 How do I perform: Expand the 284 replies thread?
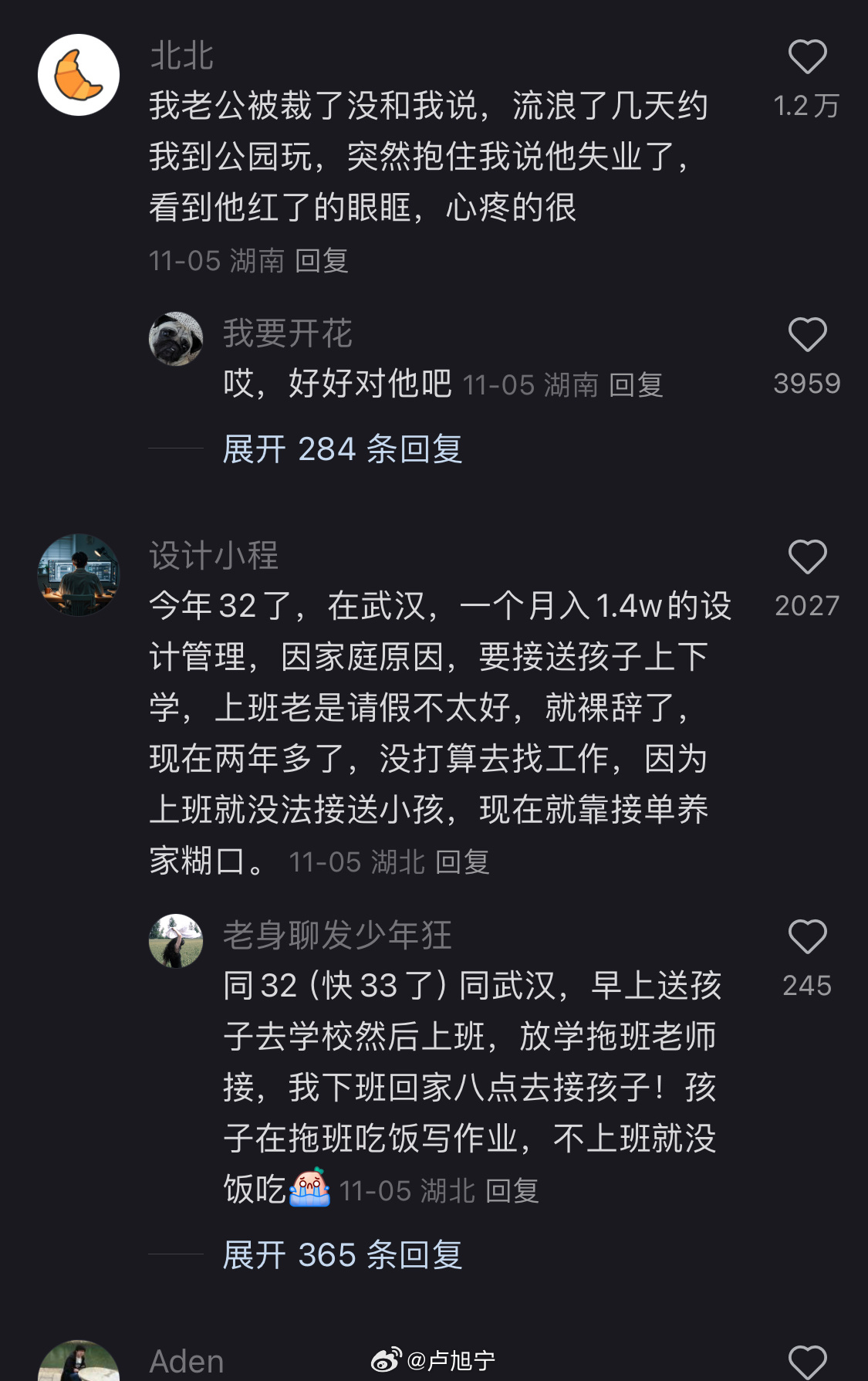343,448
